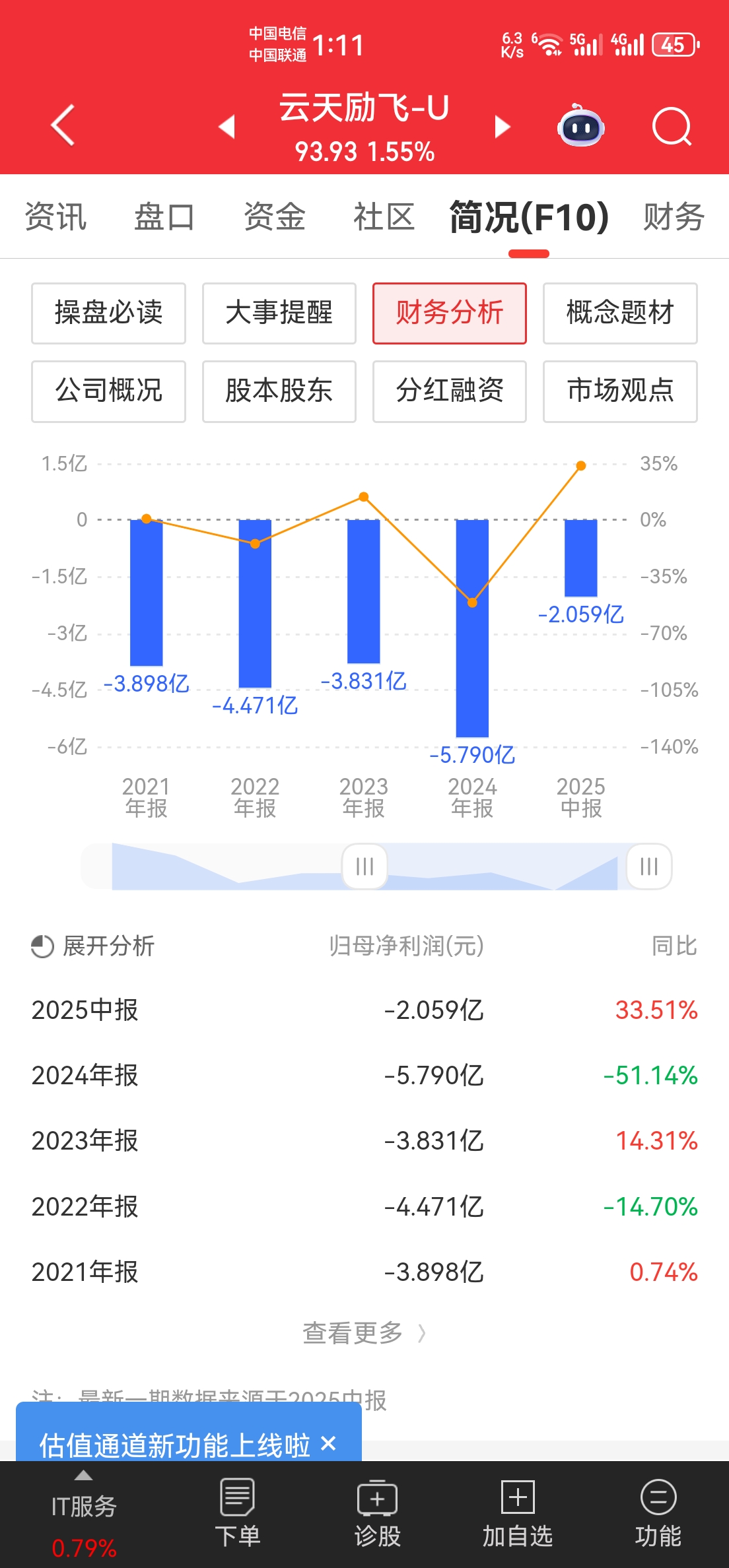Image resolution: width=729 pixels, height=1568 pixels.
Task: Tap 查看更多 to view more reports
Action: coord(364,1333)
